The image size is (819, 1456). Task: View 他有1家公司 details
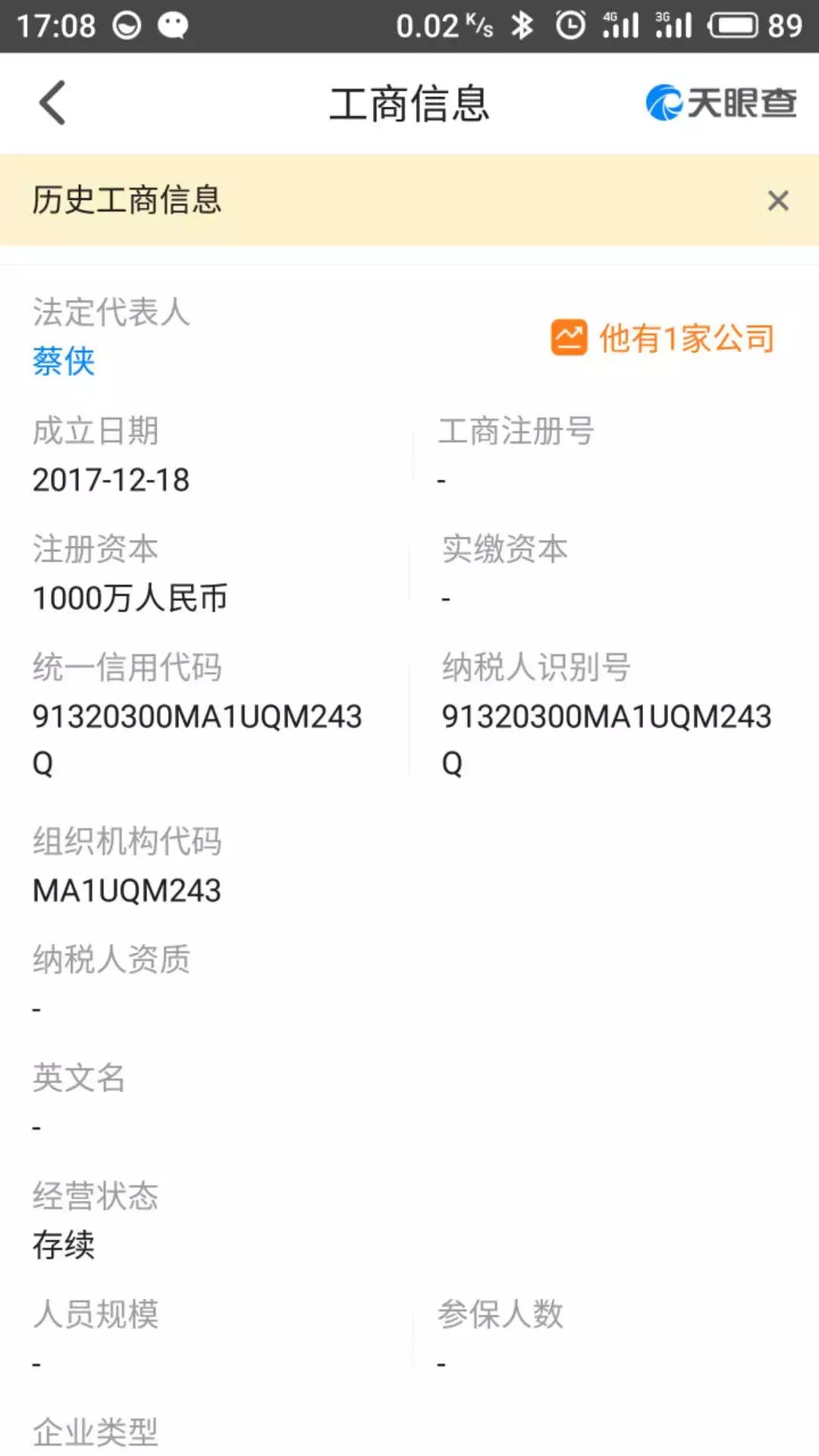click(663, 338)
